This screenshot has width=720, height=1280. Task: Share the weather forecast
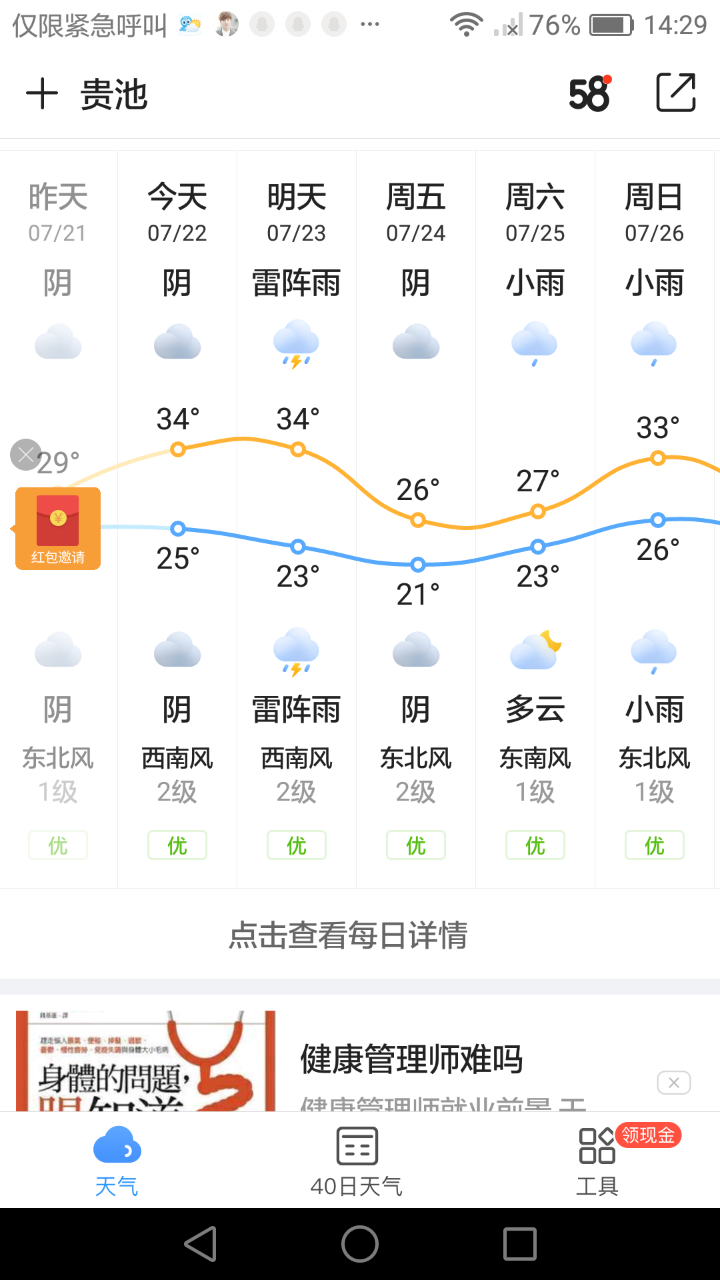(675, 93)
